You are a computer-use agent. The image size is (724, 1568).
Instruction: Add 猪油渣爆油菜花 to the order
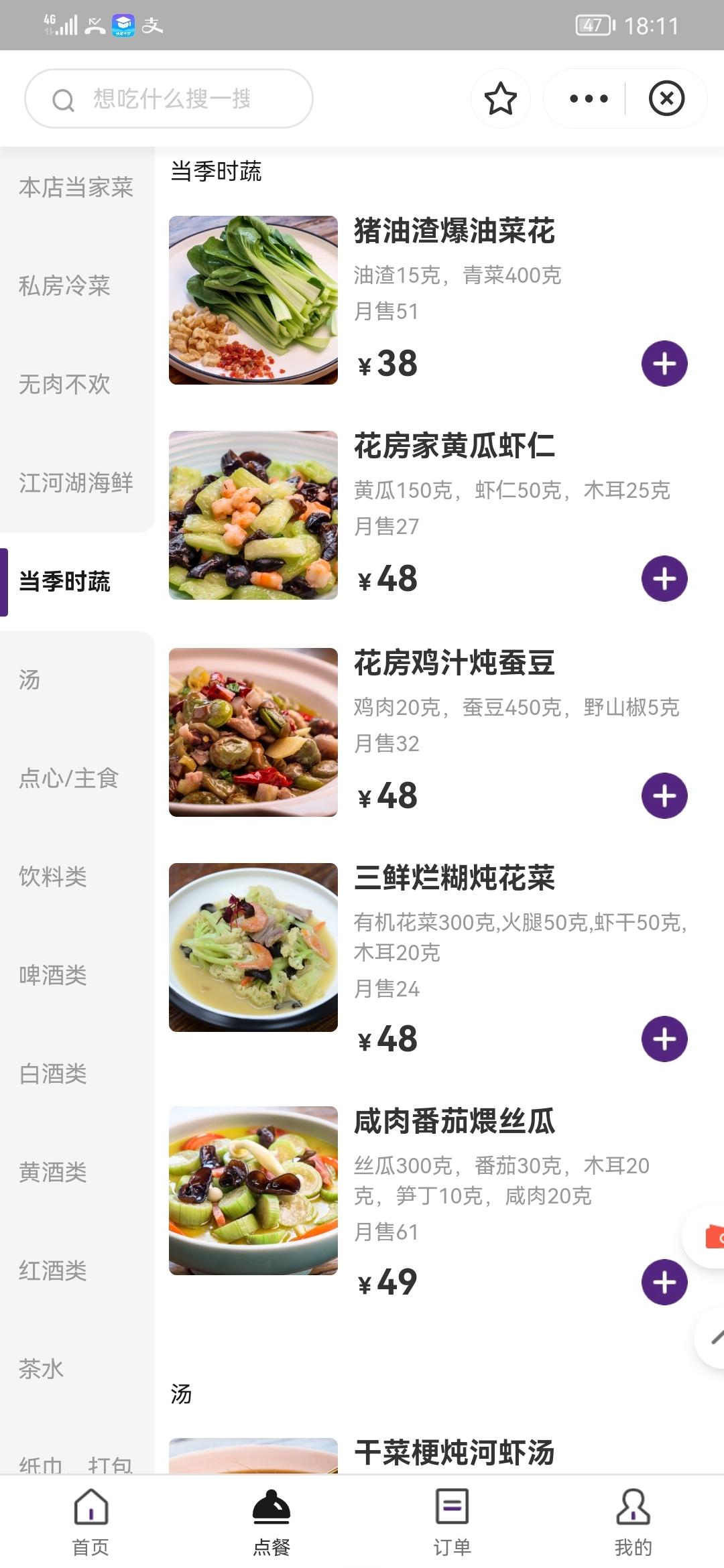(x=664, y=364)
